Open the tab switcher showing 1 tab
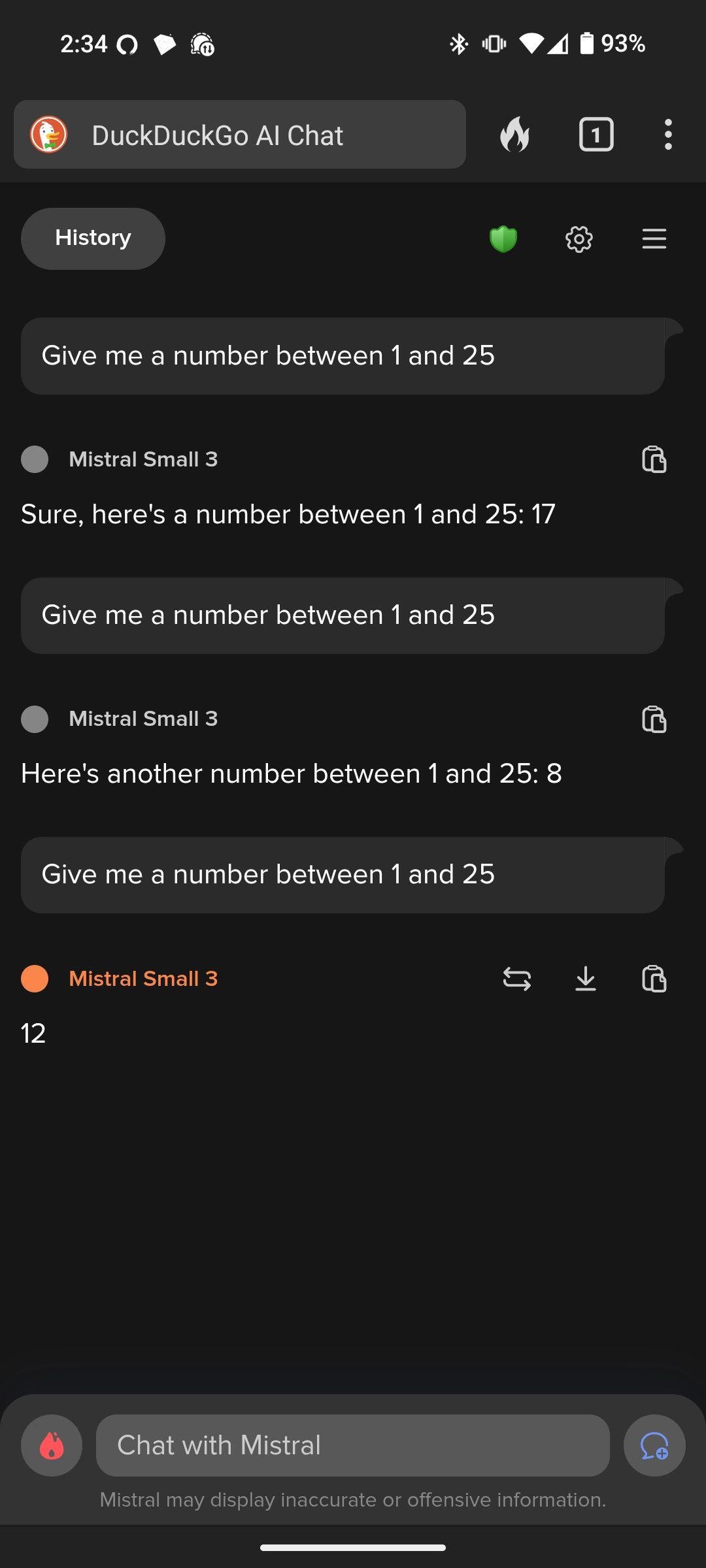The image size is (706, 1568). coord(596,135)
